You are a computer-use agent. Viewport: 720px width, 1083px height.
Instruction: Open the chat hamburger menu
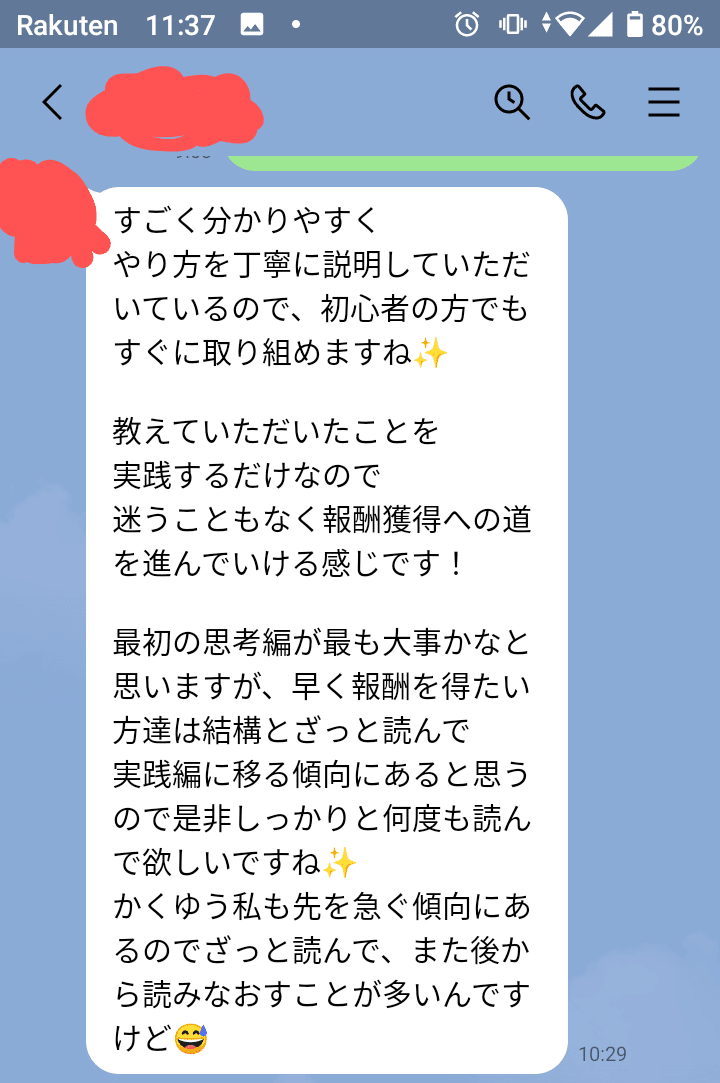coord(664,103)
